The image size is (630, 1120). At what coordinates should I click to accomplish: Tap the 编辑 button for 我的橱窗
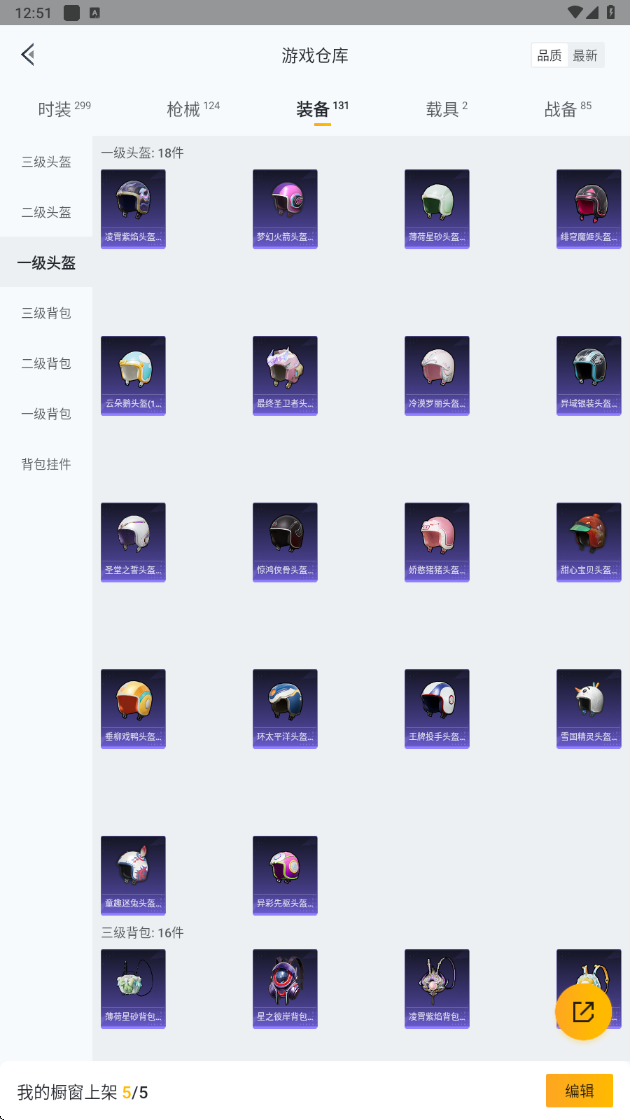(x=579, y=1091)
